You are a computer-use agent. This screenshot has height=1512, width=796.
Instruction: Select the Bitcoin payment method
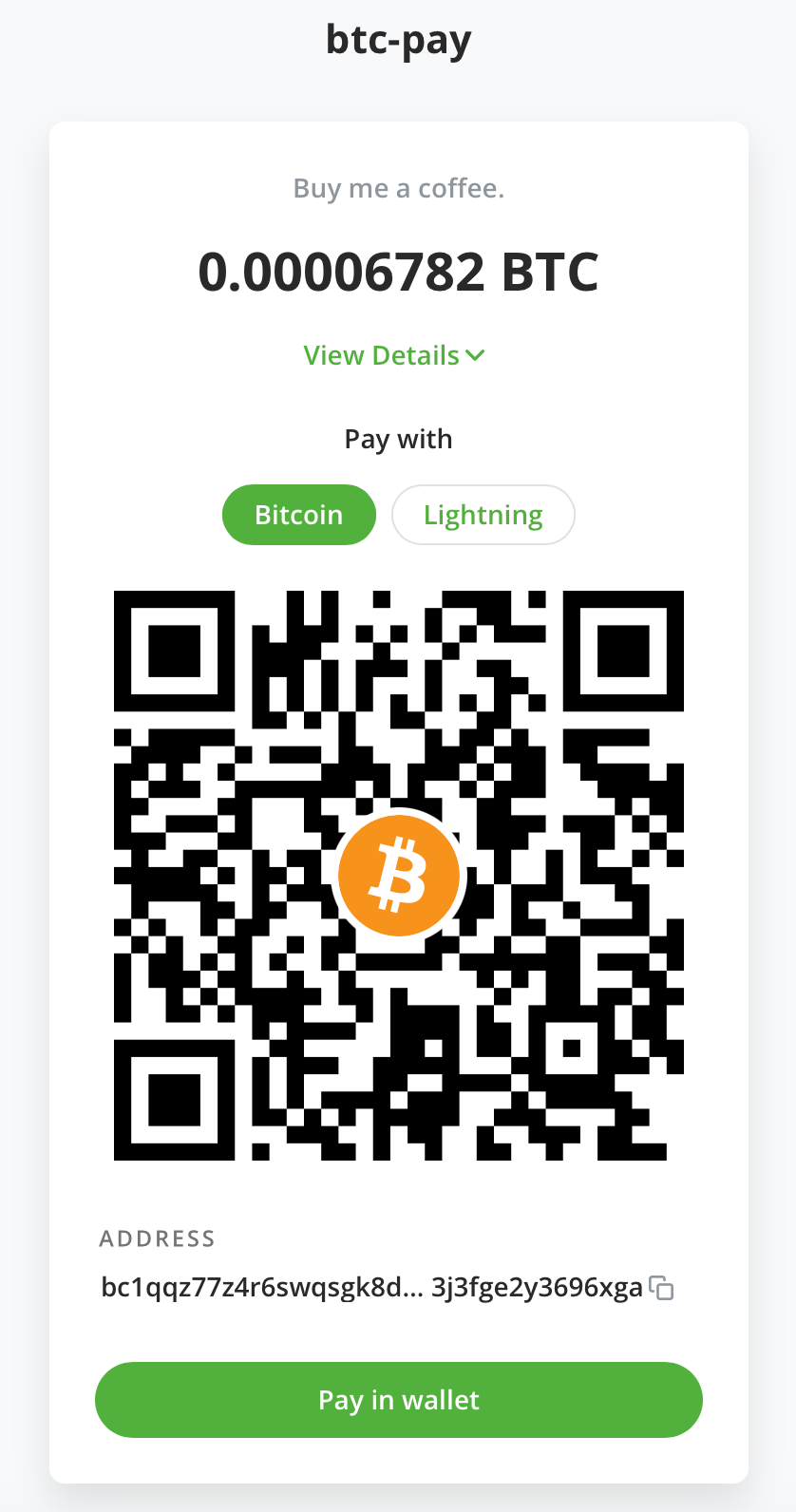[298, 515]
